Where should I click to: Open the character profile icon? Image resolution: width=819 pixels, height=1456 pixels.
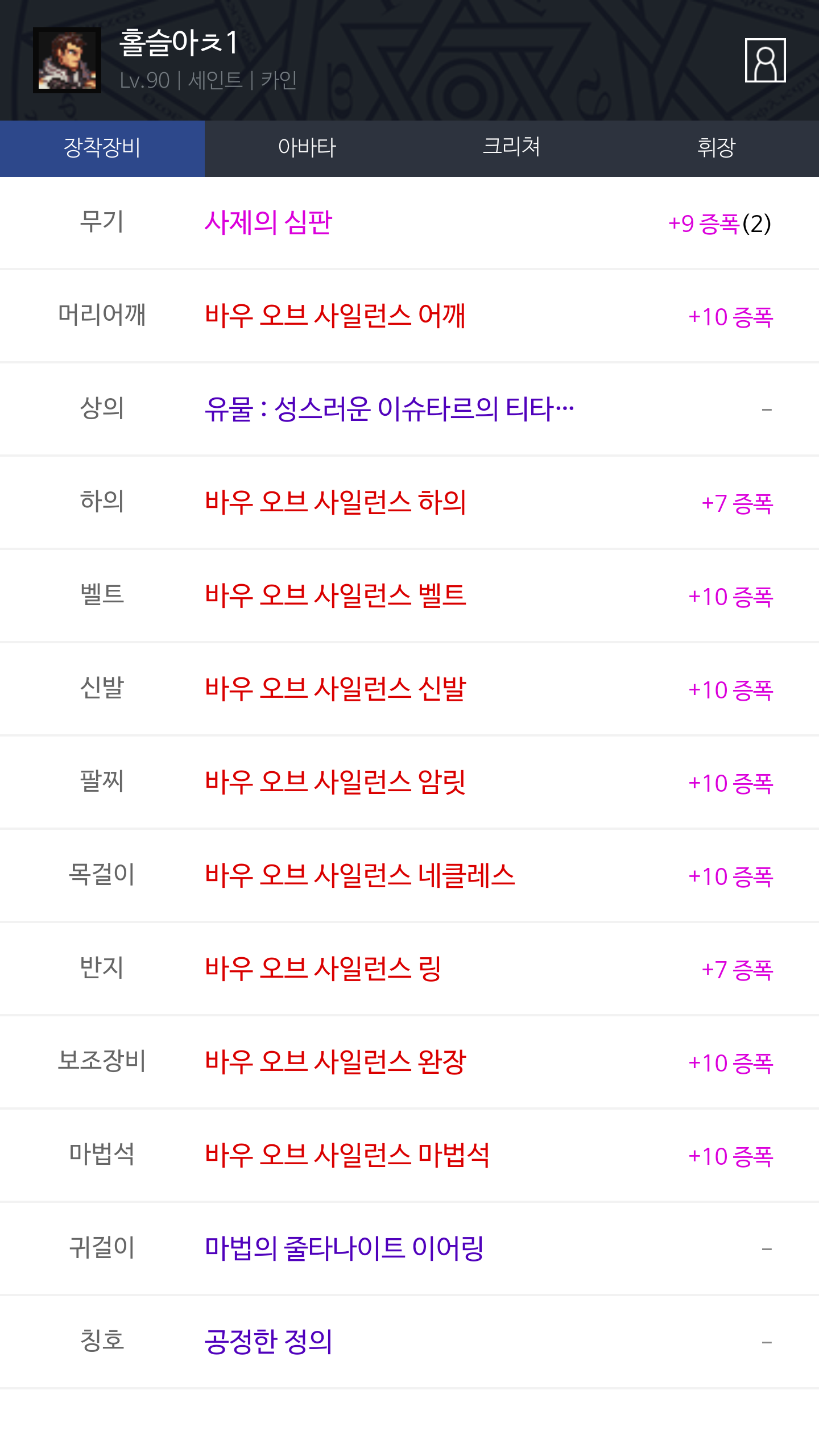pyautogui.click(x=765, y=60)
